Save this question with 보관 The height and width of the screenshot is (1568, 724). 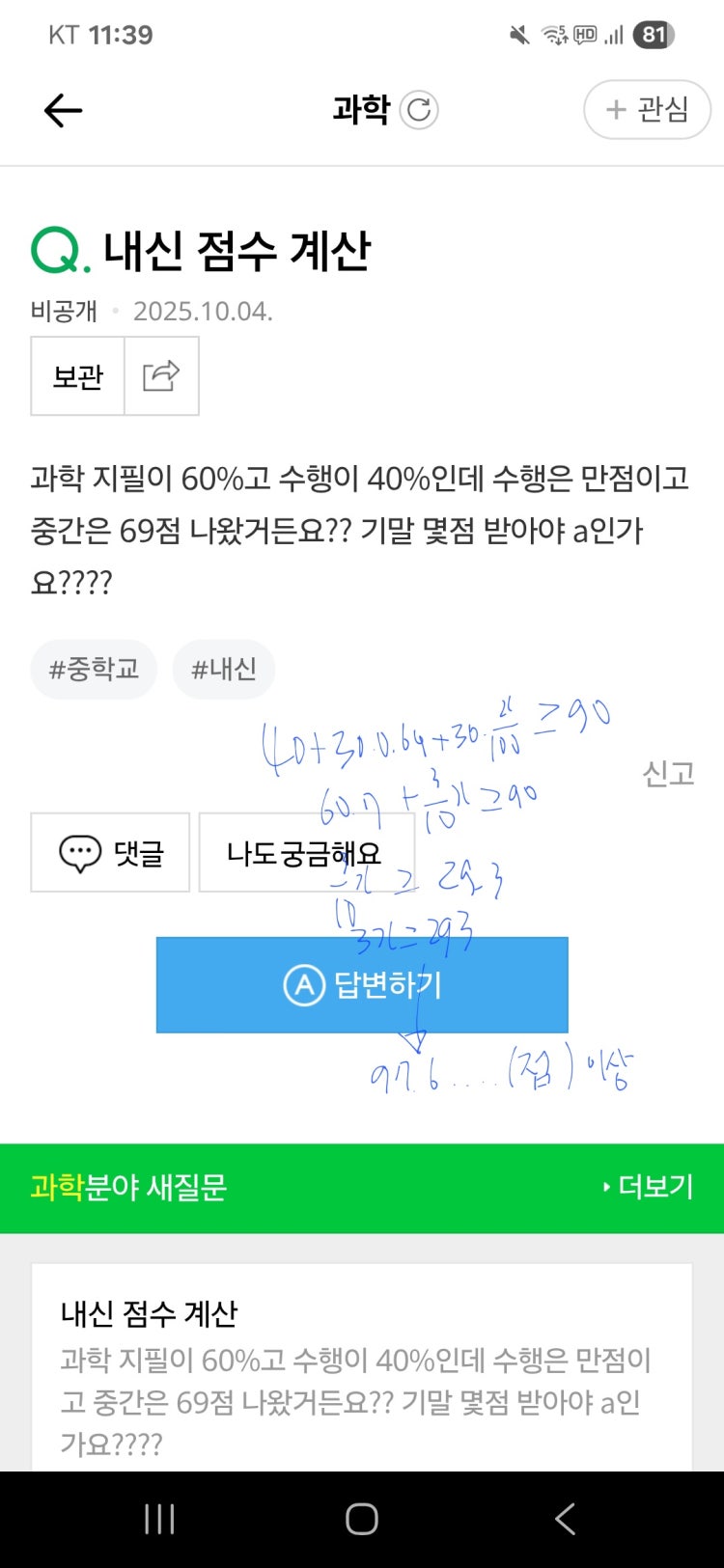coord(78,376)
